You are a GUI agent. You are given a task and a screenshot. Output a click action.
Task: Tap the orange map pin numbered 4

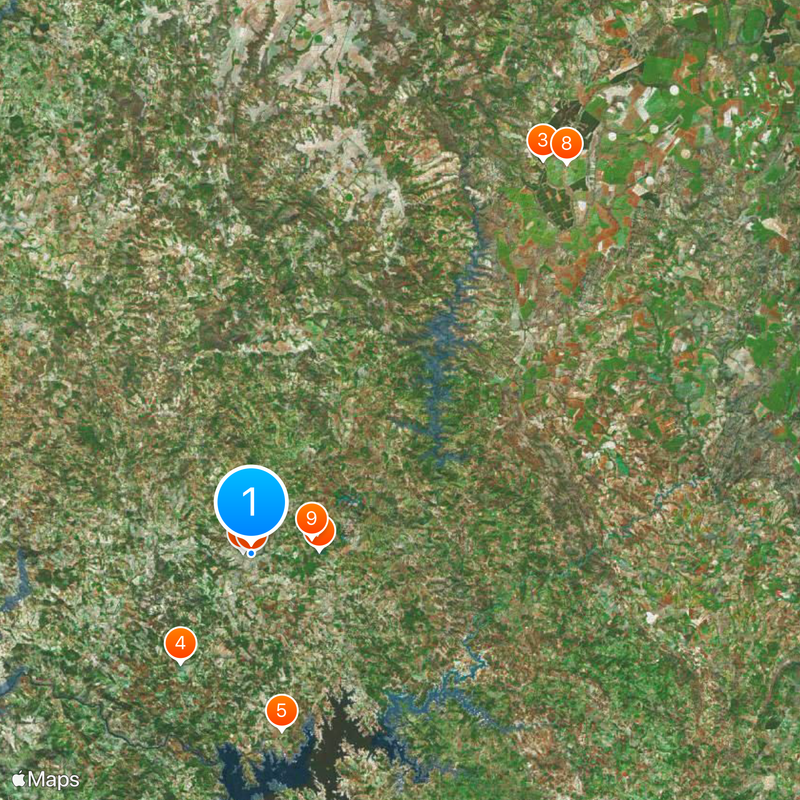[x=180, y=643]
